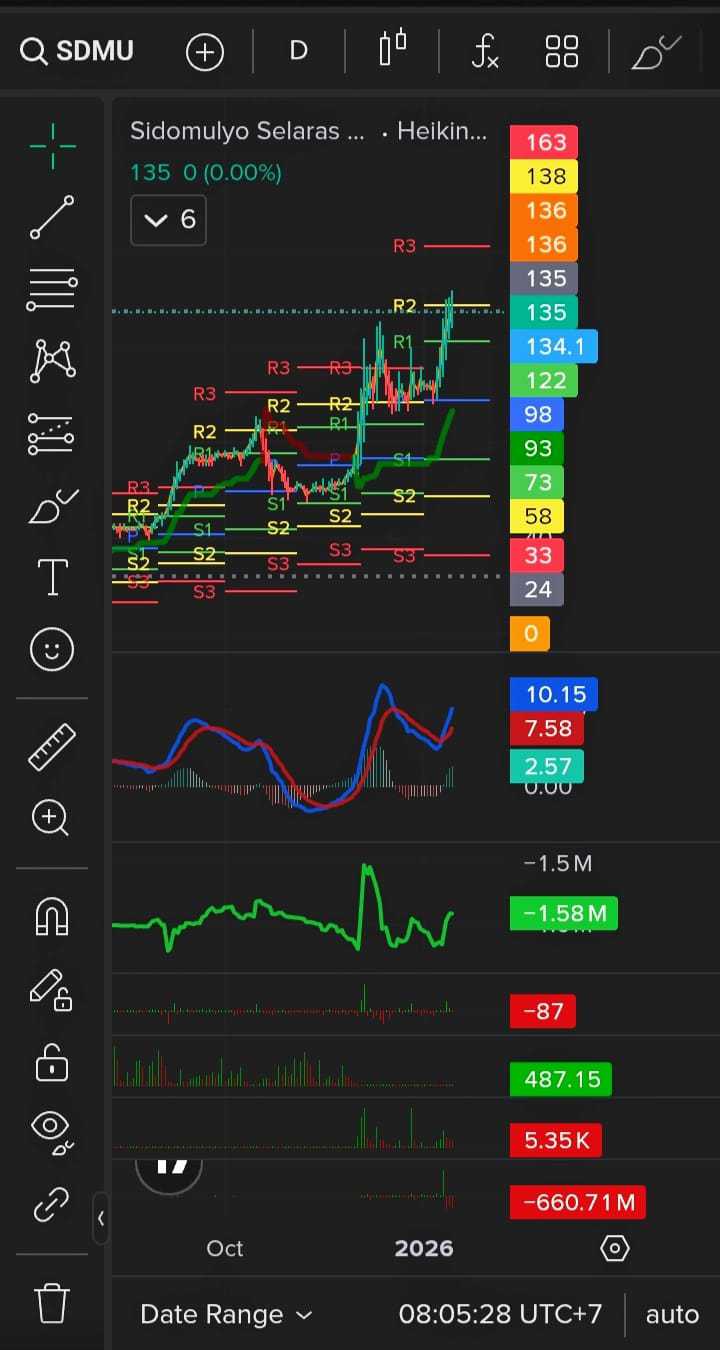Open the emoji sticker tool
This screenshot has height=1350, width=720.
[x=52, y=651]
